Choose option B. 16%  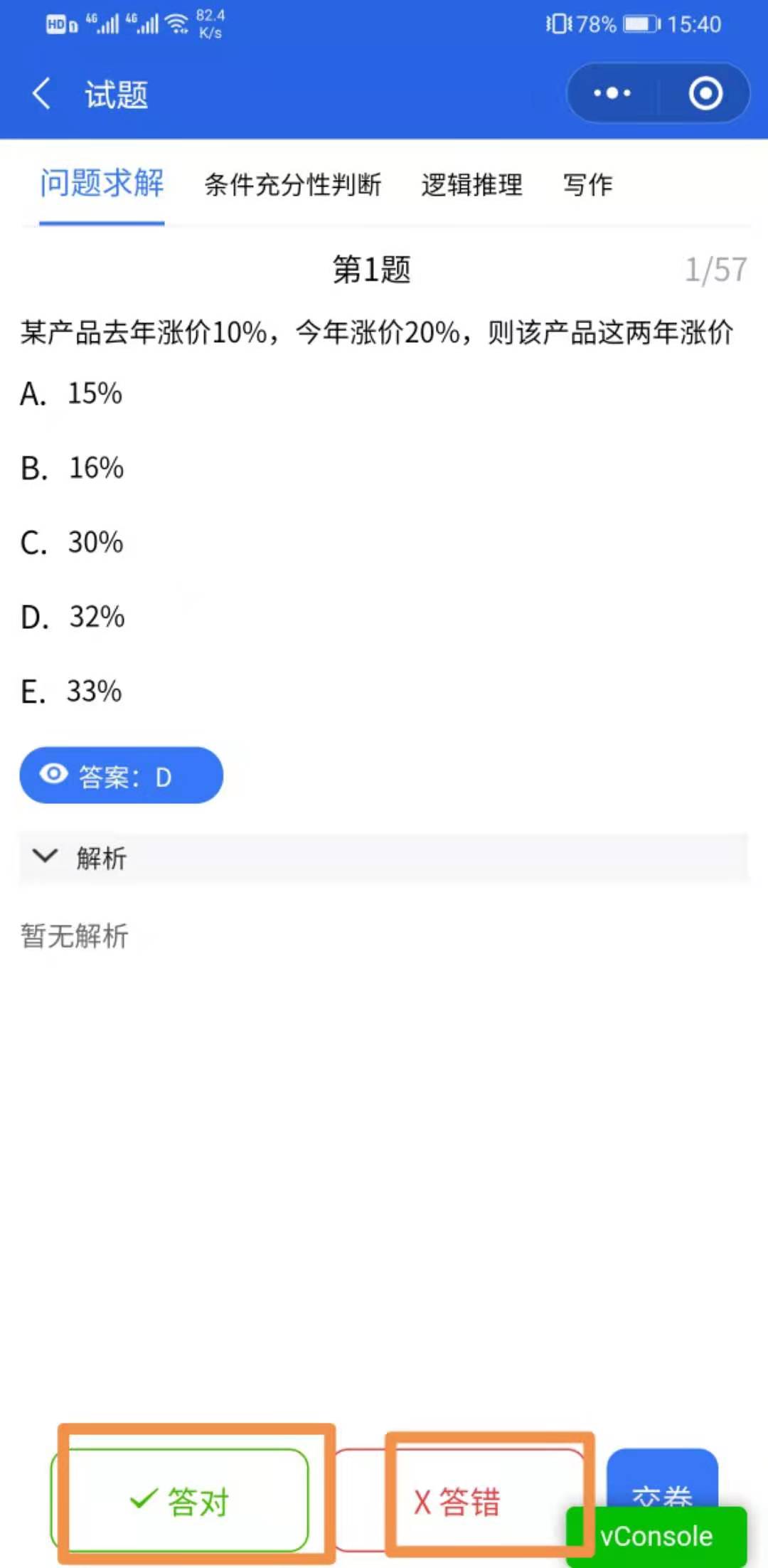[72, 468]
